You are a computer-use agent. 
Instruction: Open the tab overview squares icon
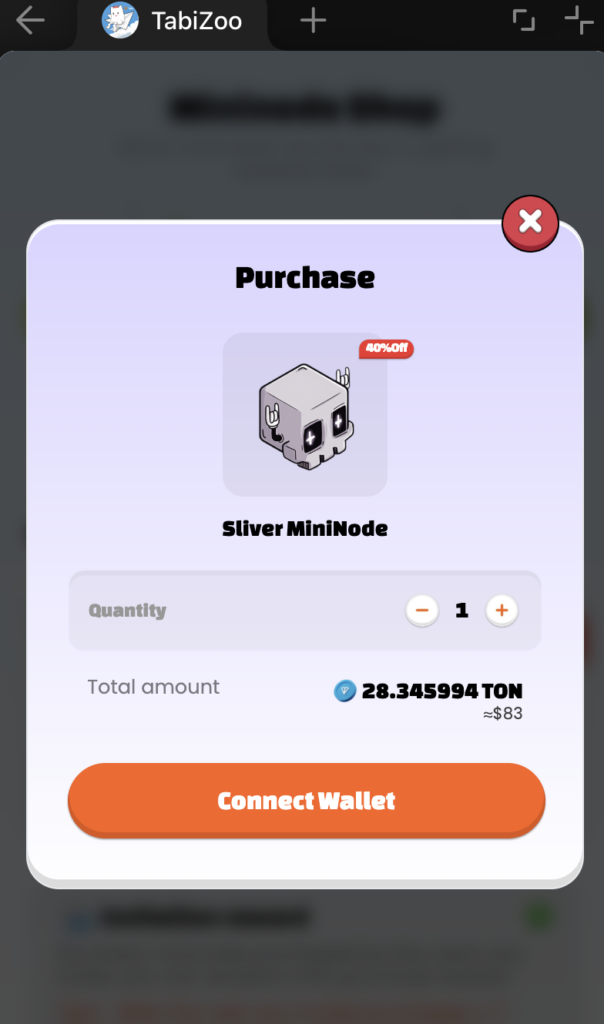[524, 20]
